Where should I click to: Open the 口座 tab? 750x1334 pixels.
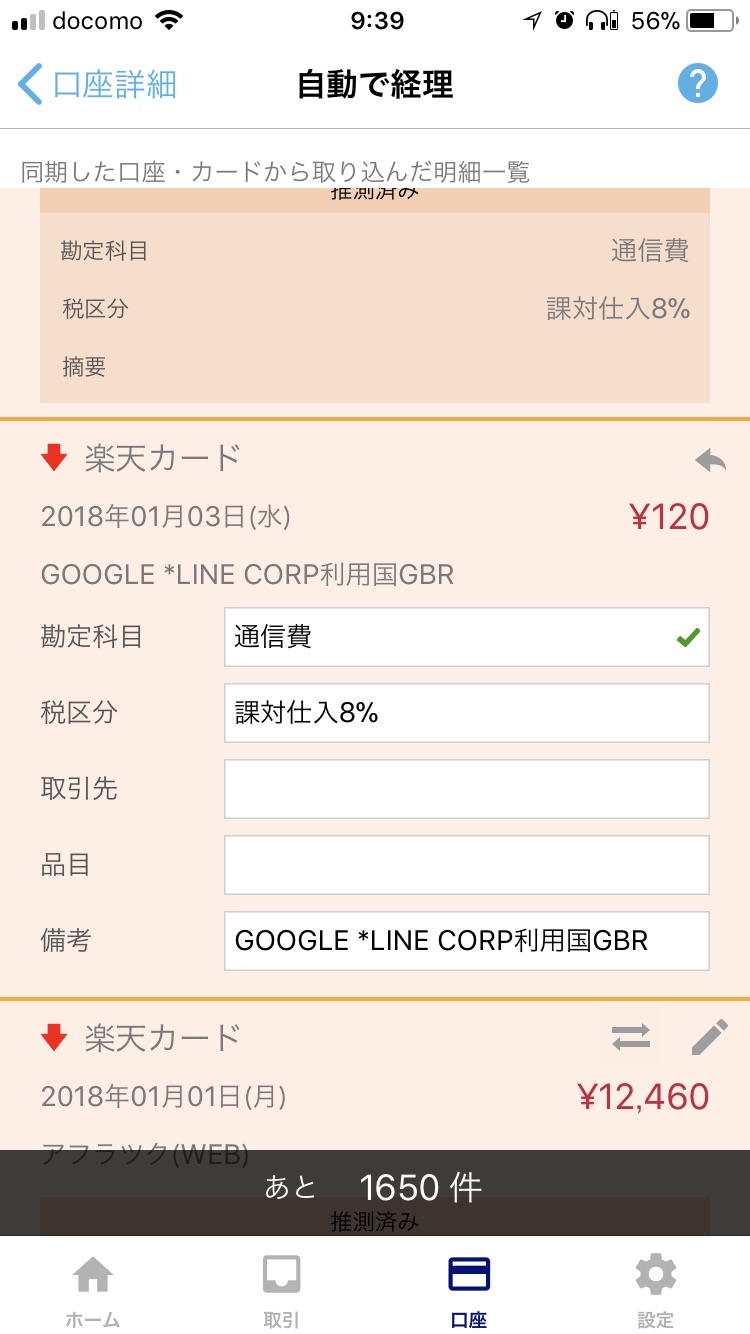(469, 1290)
